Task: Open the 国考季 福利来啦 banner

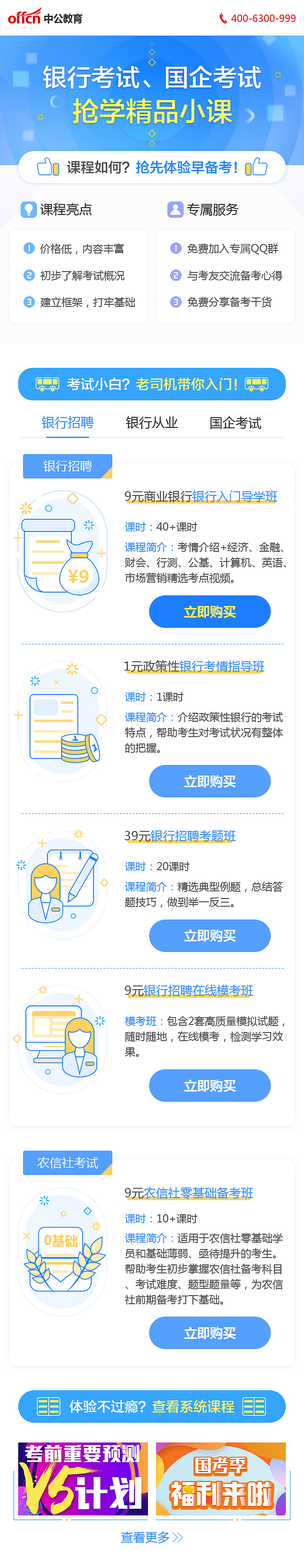Action: tap(221, 1479)
